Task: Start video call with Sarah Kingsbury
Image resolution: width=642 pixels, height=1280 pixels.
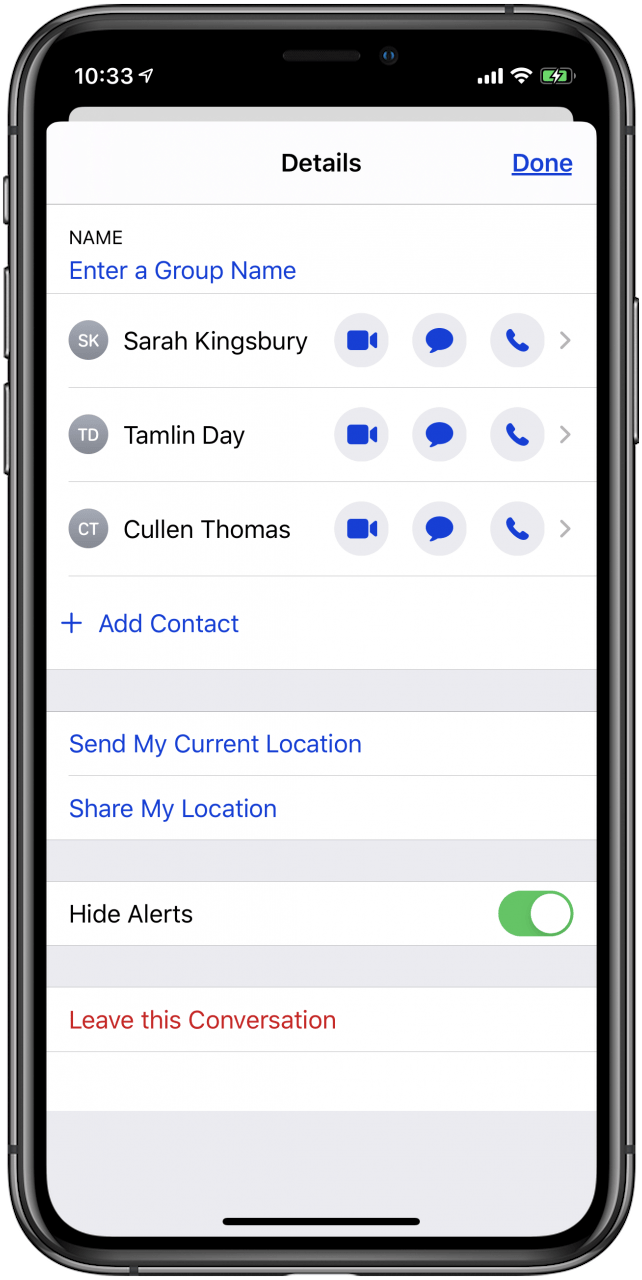Action: point(361,341)
